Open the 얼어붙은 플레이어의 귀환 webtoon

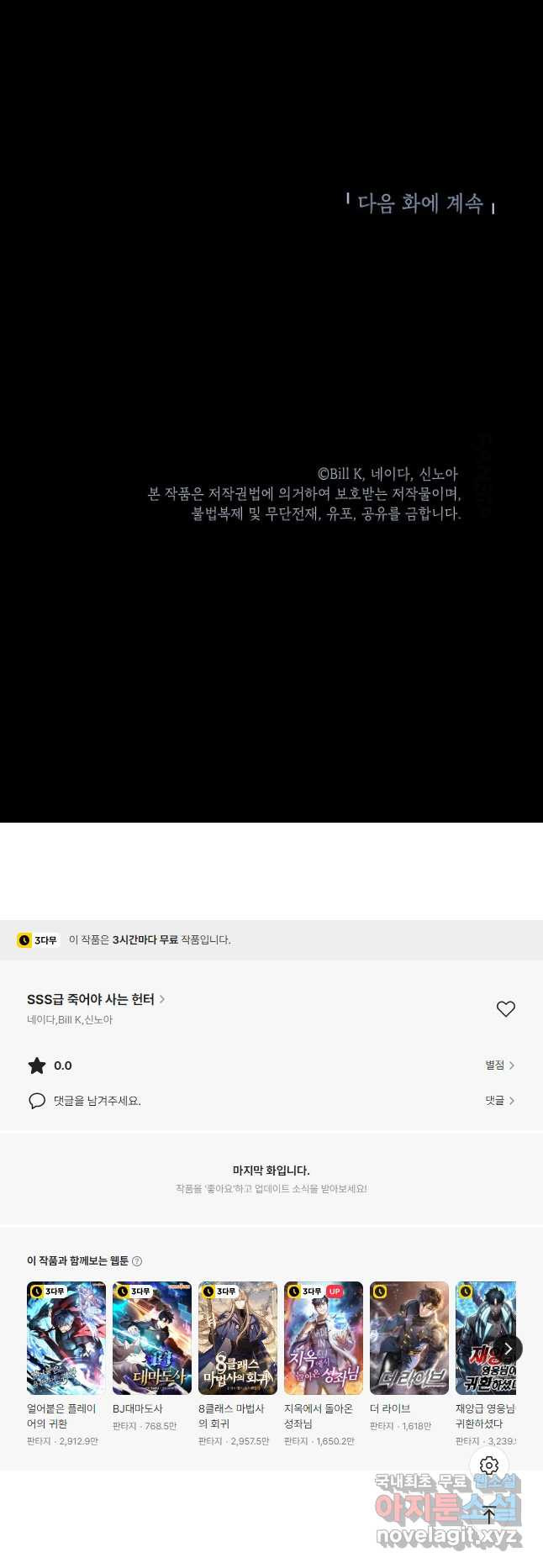click(66, 1338)
